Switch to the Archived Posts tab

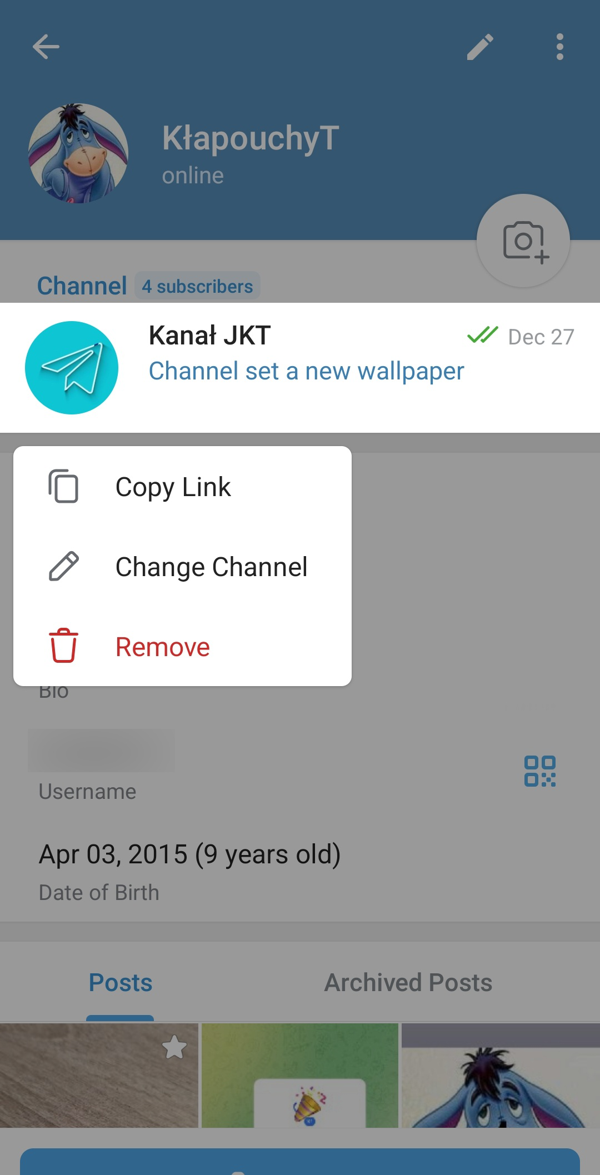[x=408, y=983]
